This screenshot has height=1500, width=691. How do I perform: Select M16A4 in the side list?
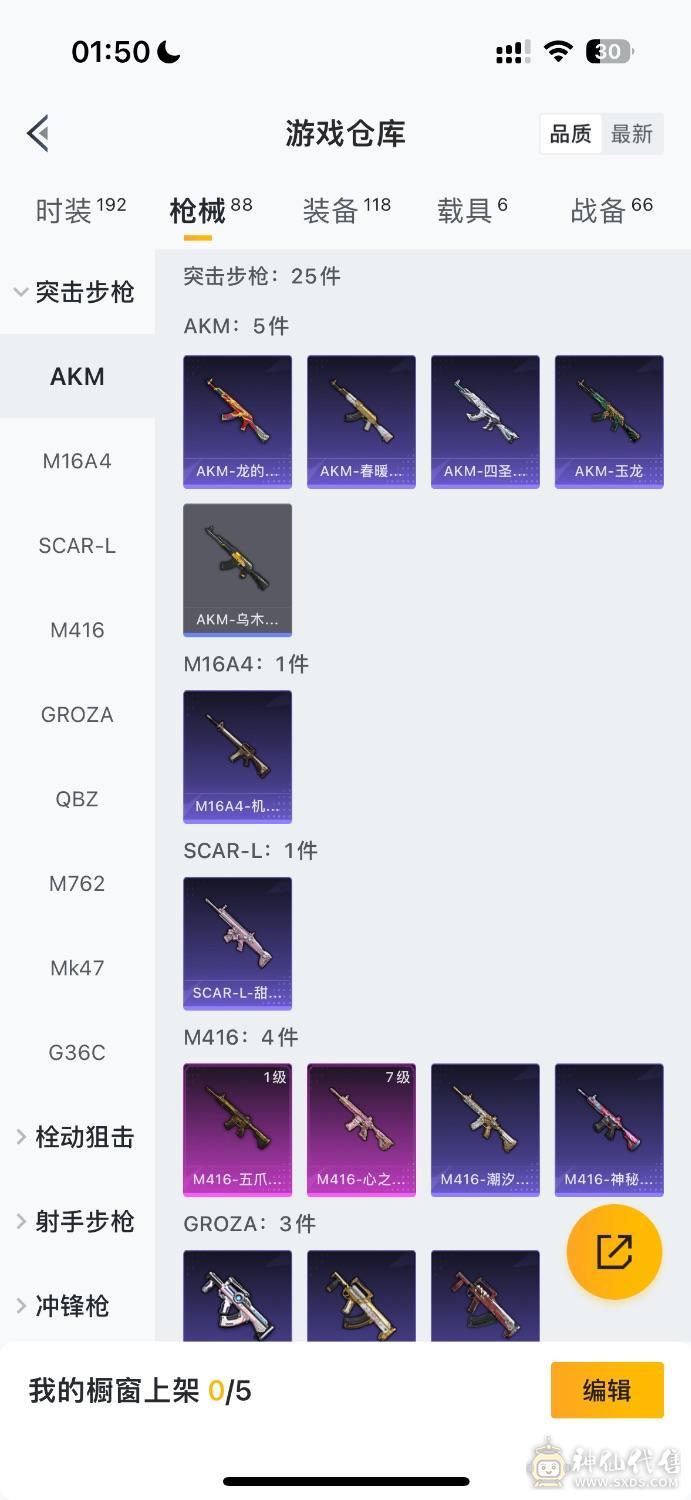pos(77,461)
